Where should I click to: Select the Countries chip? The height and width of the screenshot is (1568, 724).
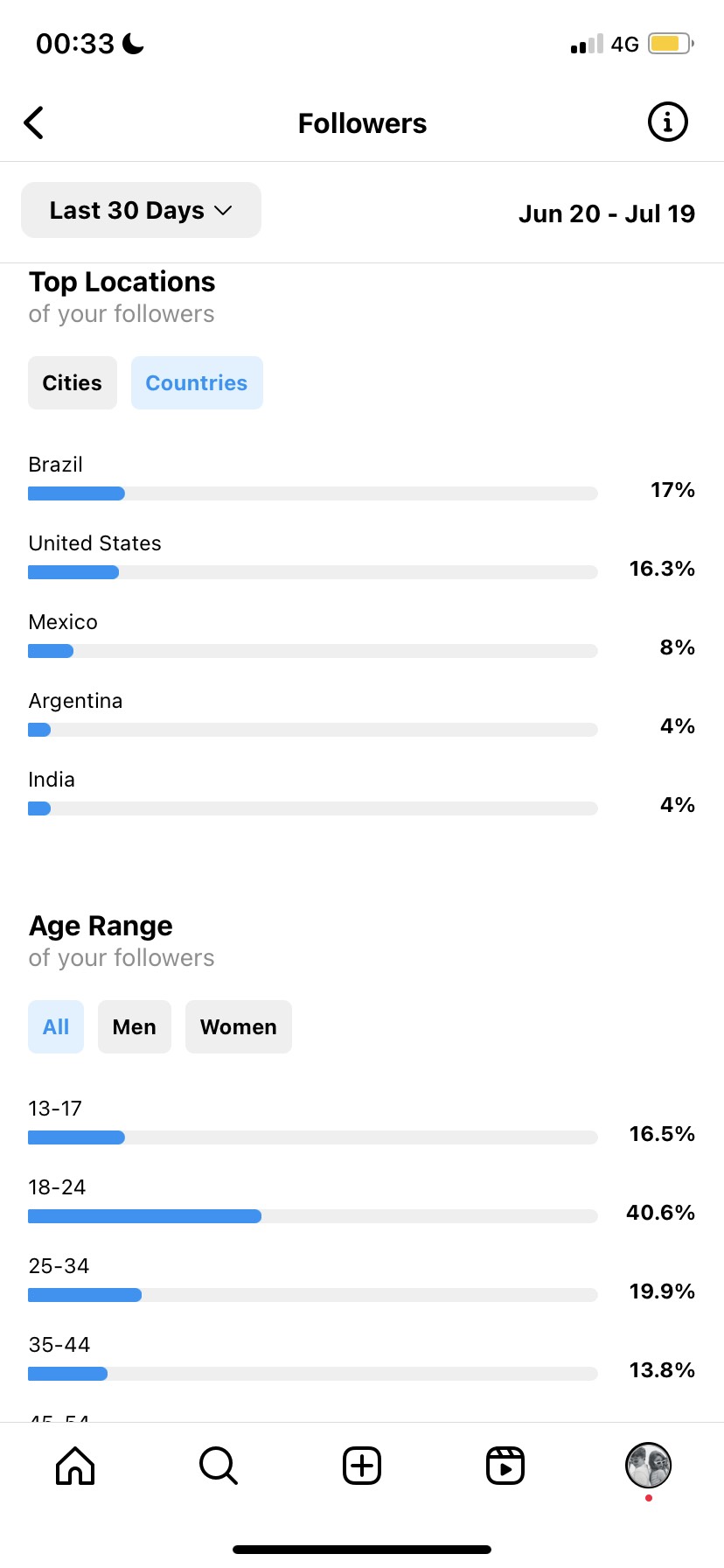[x=197, y=382]
